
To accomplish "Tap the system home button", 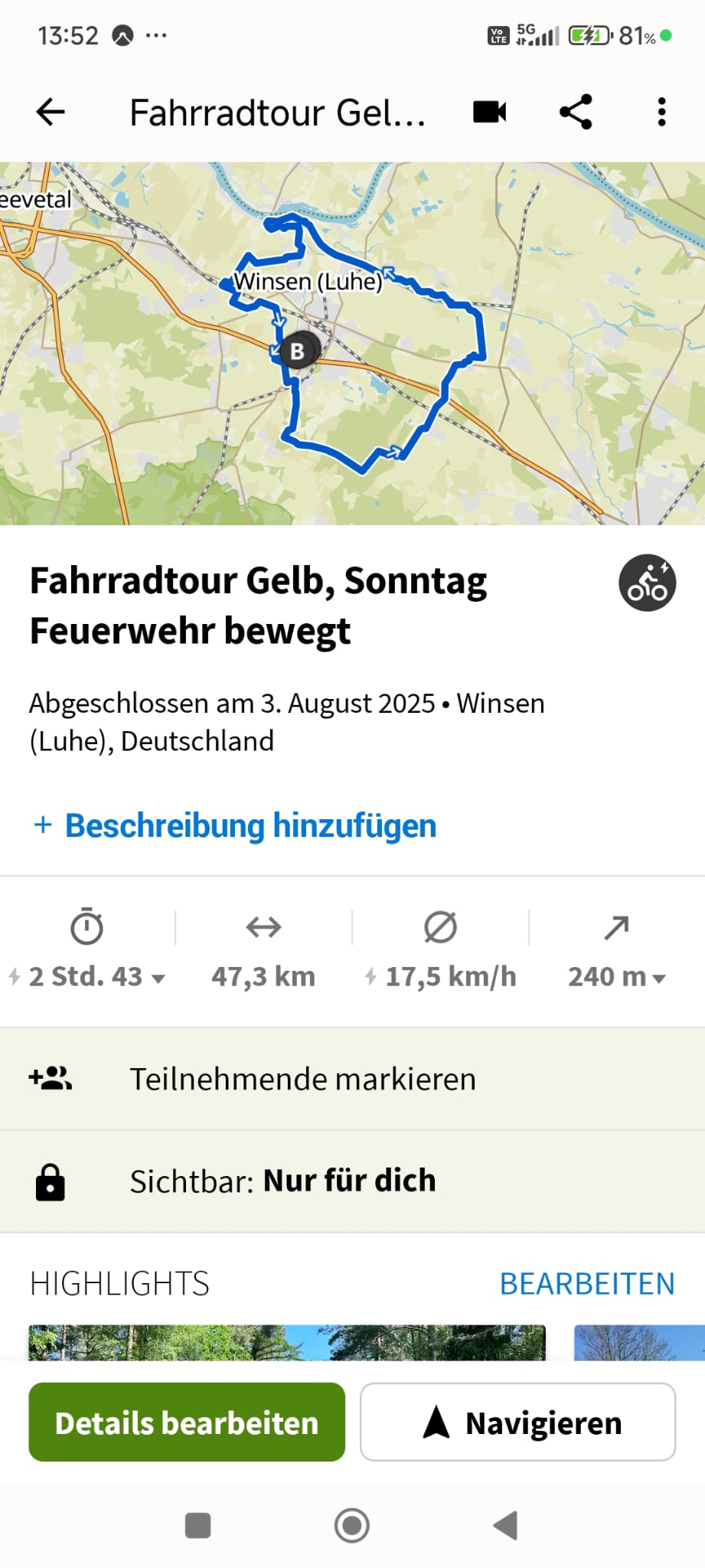I will [352, 1525].
